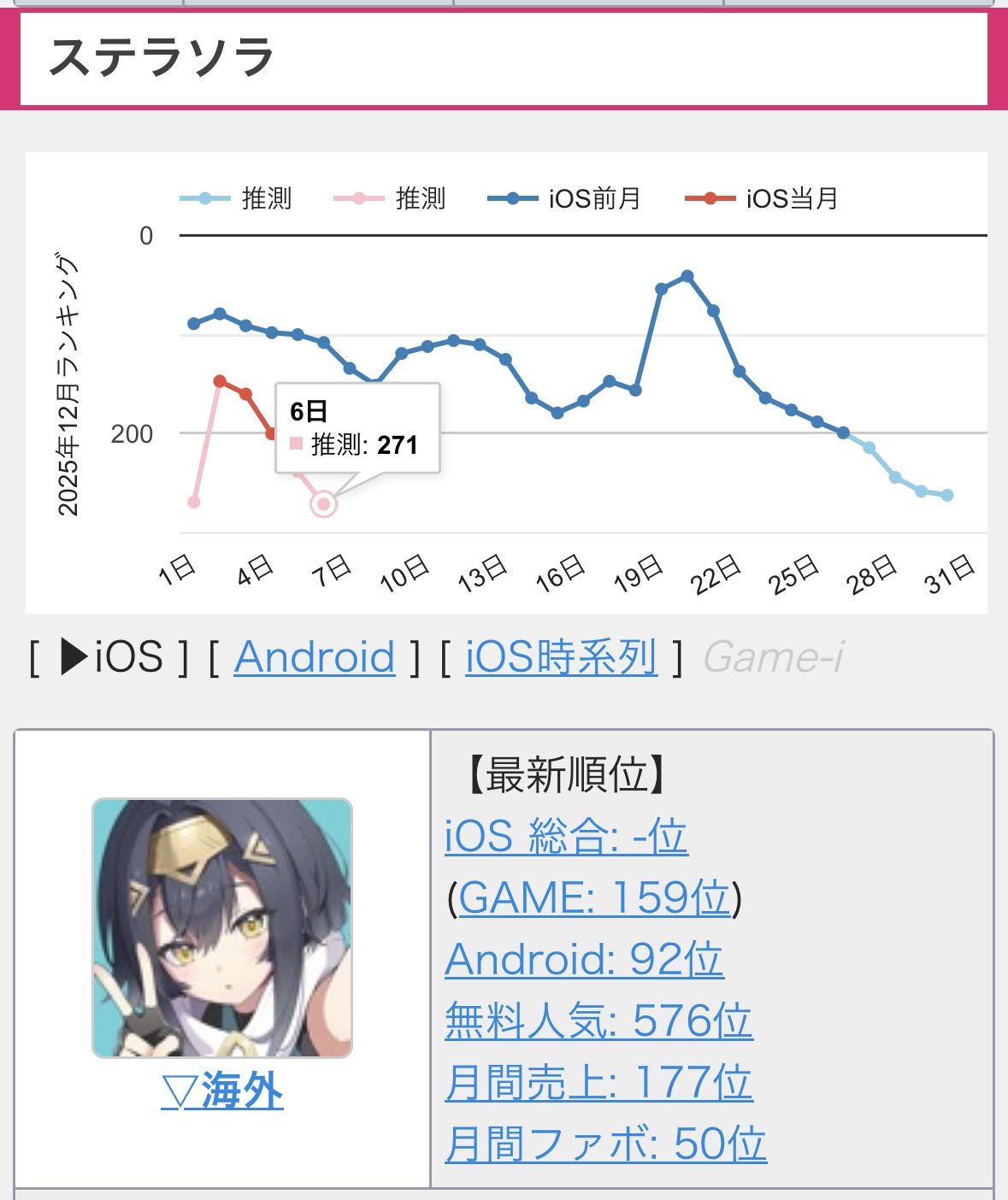Toggle the pink 推測 legend series

tap(391, 198)
